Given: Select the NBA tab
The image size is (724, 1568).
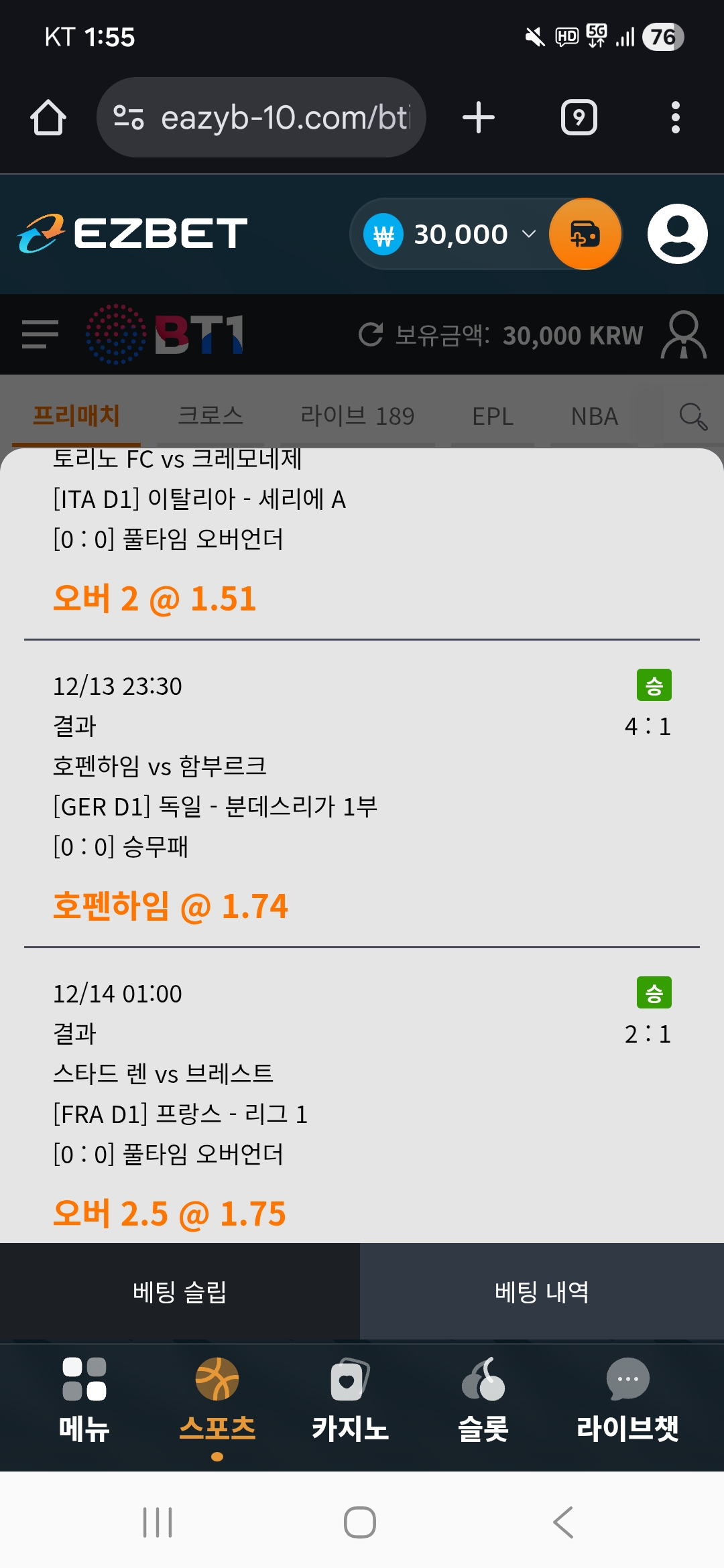Looking at the screenshot, I should coord(594,416).
